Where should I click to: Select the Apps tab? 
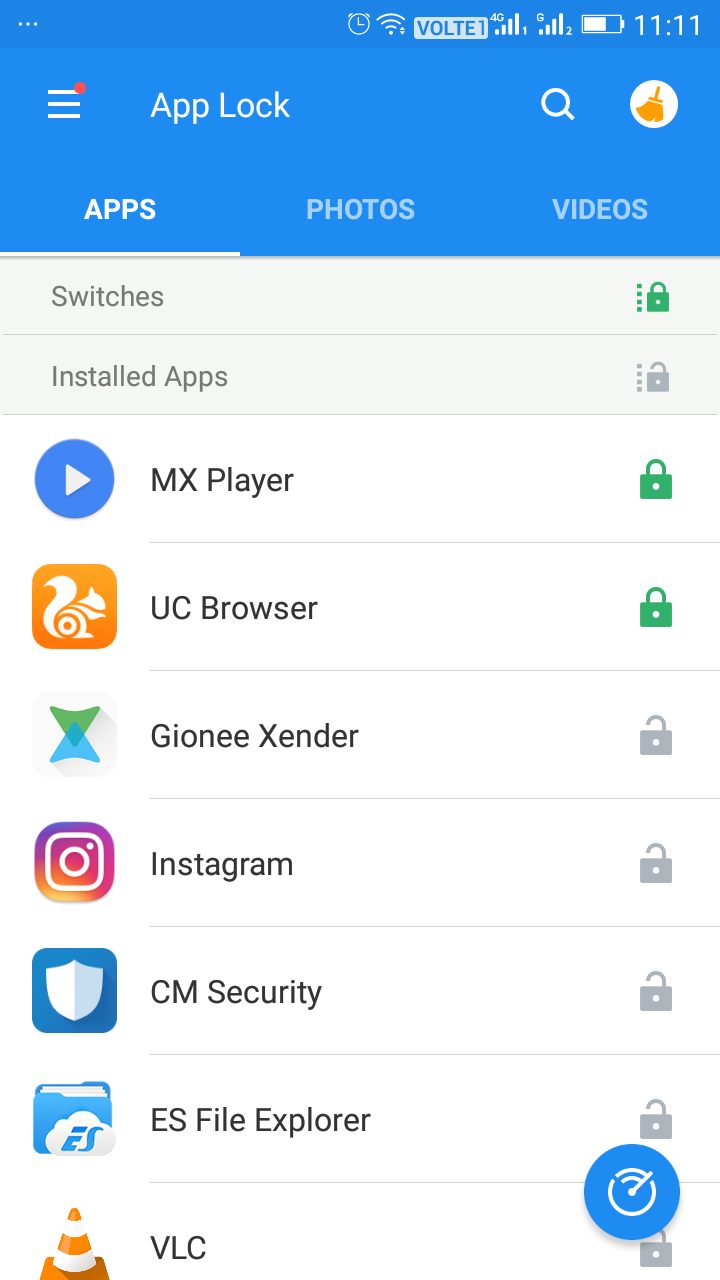coord(120,209)
